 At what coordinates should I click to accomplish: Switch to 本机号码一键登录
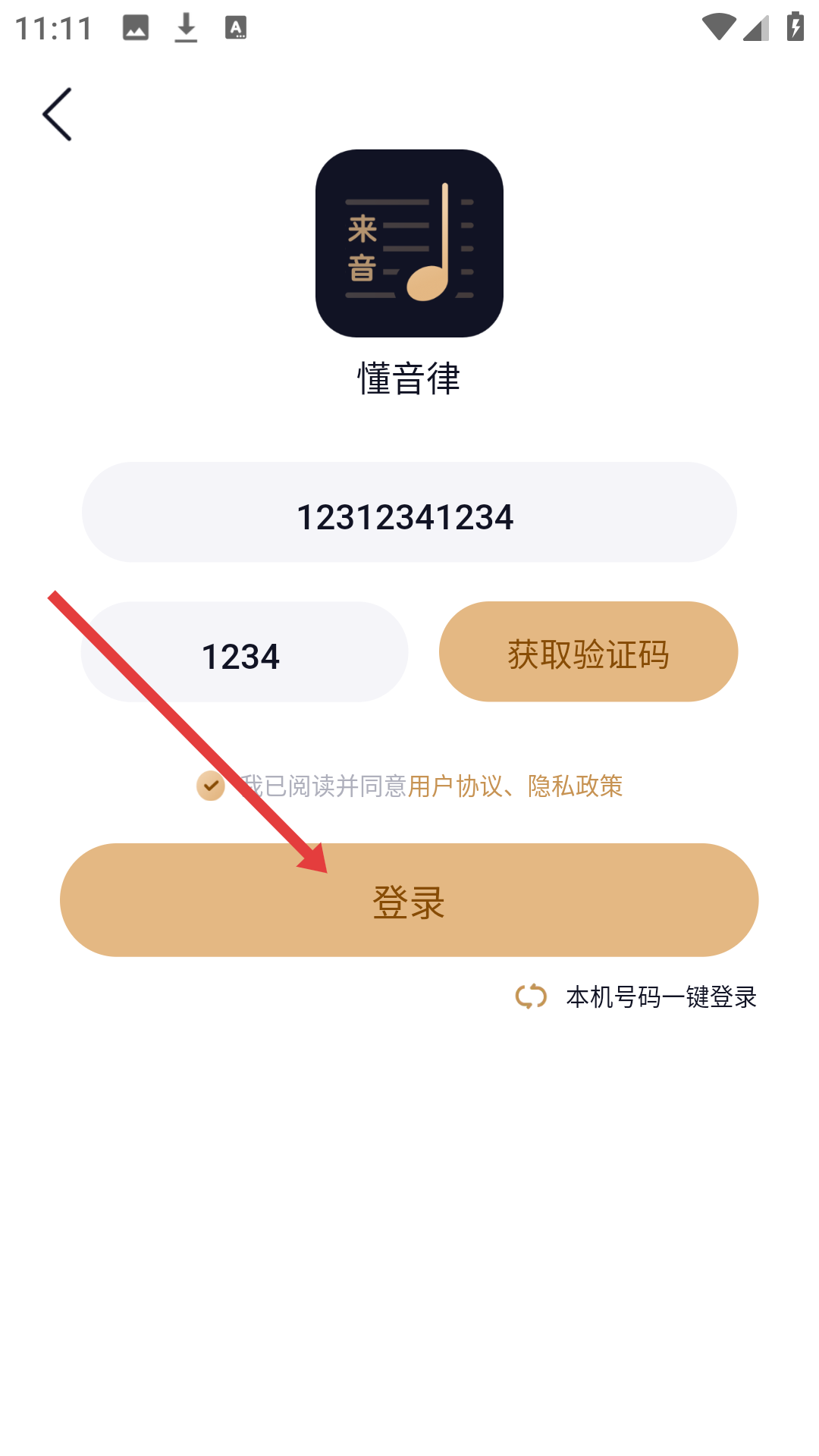(660, 997)
